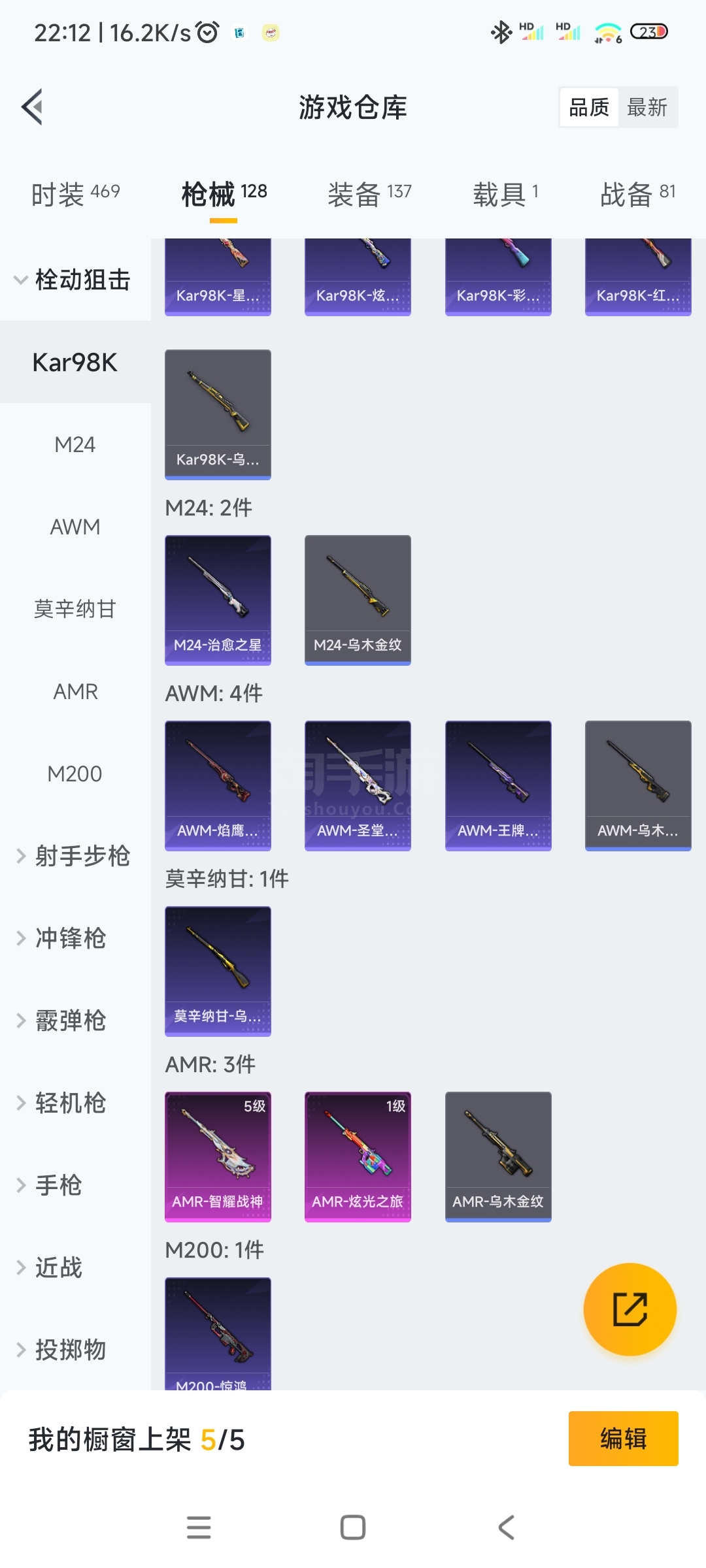
Task: Tap the orange floating share button
Action: click(630, 1309)
